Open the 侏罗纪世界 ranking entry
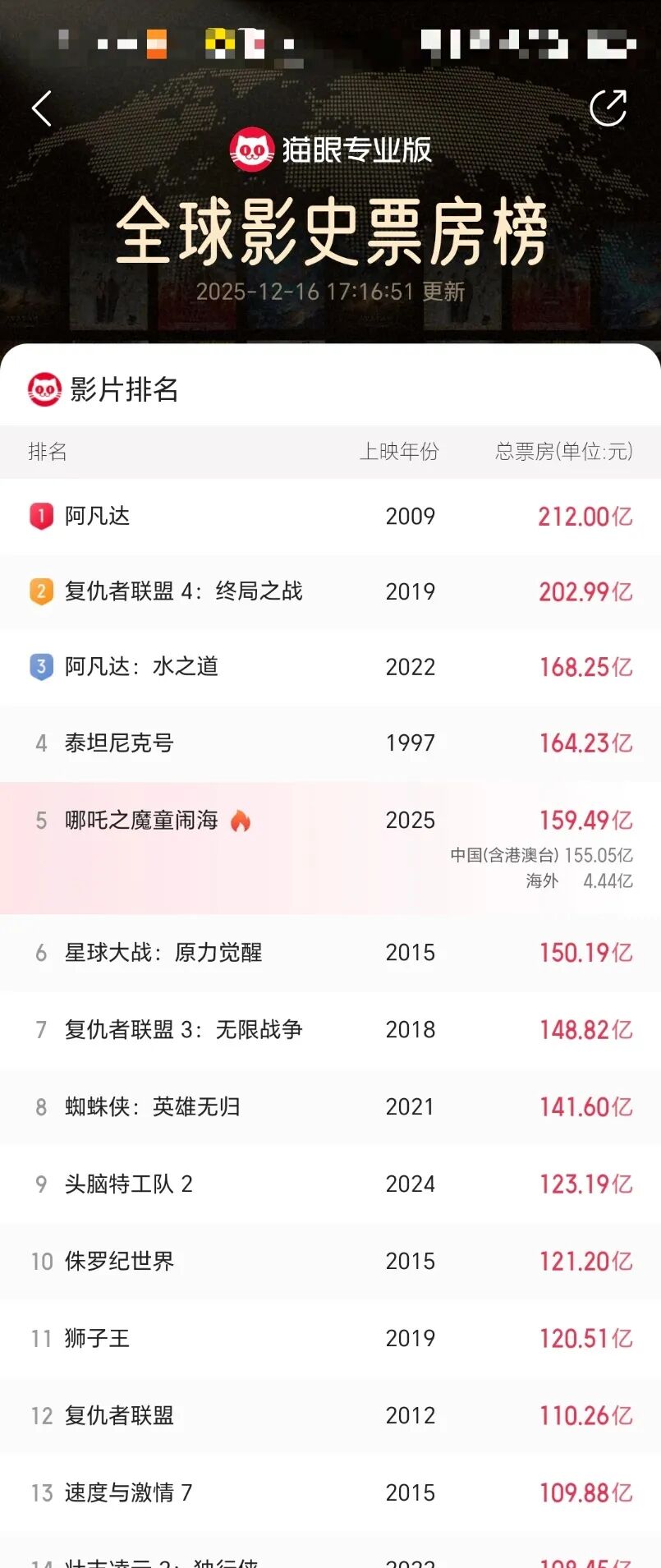661x1568 pixels. tap(119, 1262)
